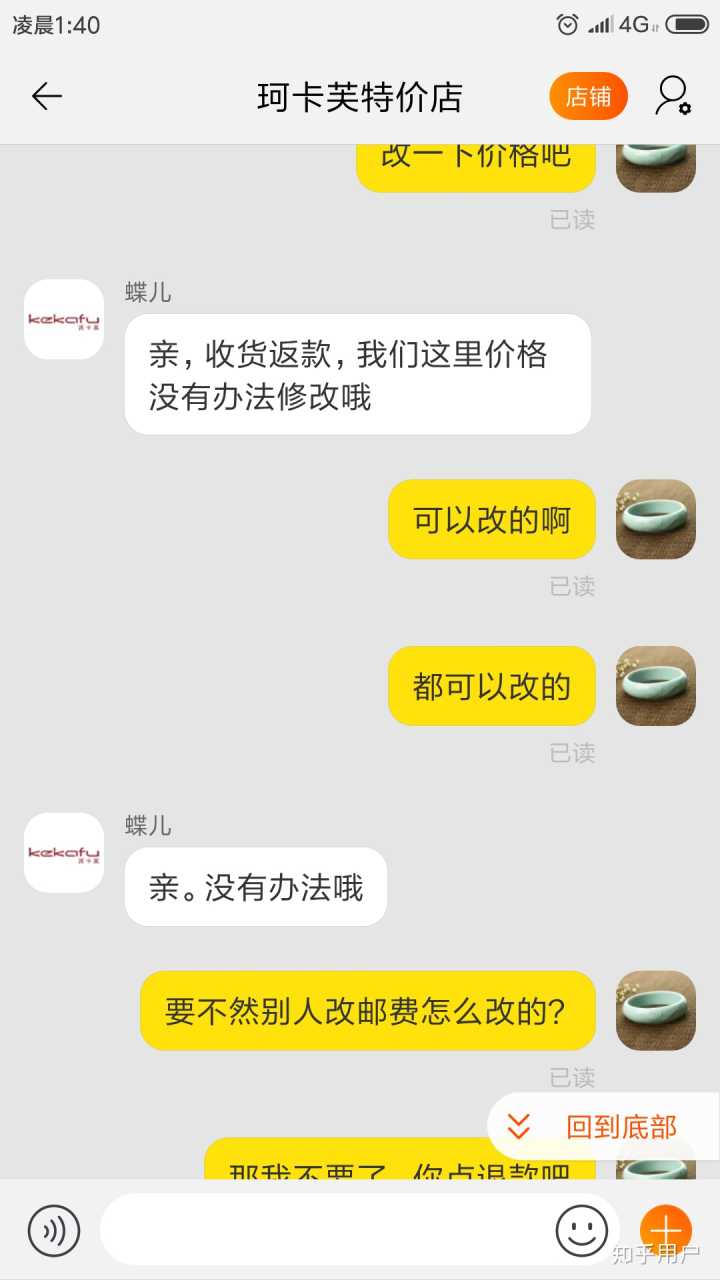Tap my avatar beside 可以改的啊
This screenshot has width=720, height=1280.
pos(655,519)
